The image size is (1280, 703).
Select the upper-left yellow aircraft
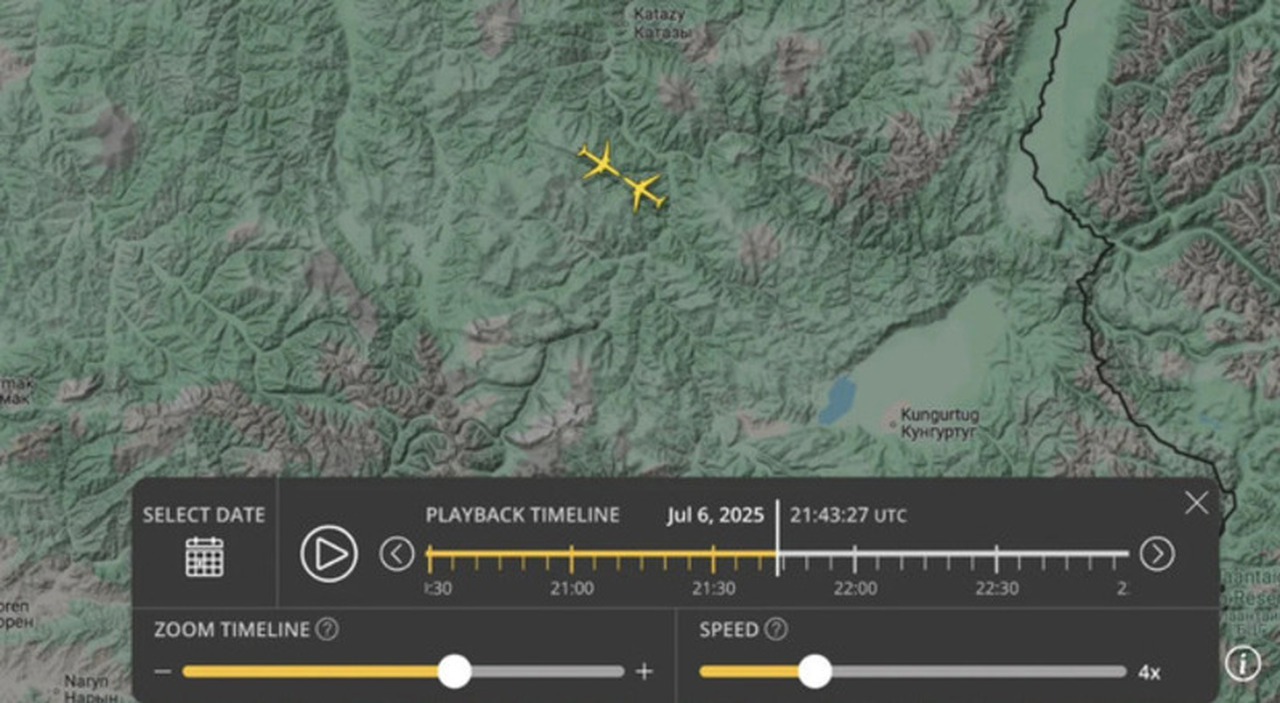[600, 162]
